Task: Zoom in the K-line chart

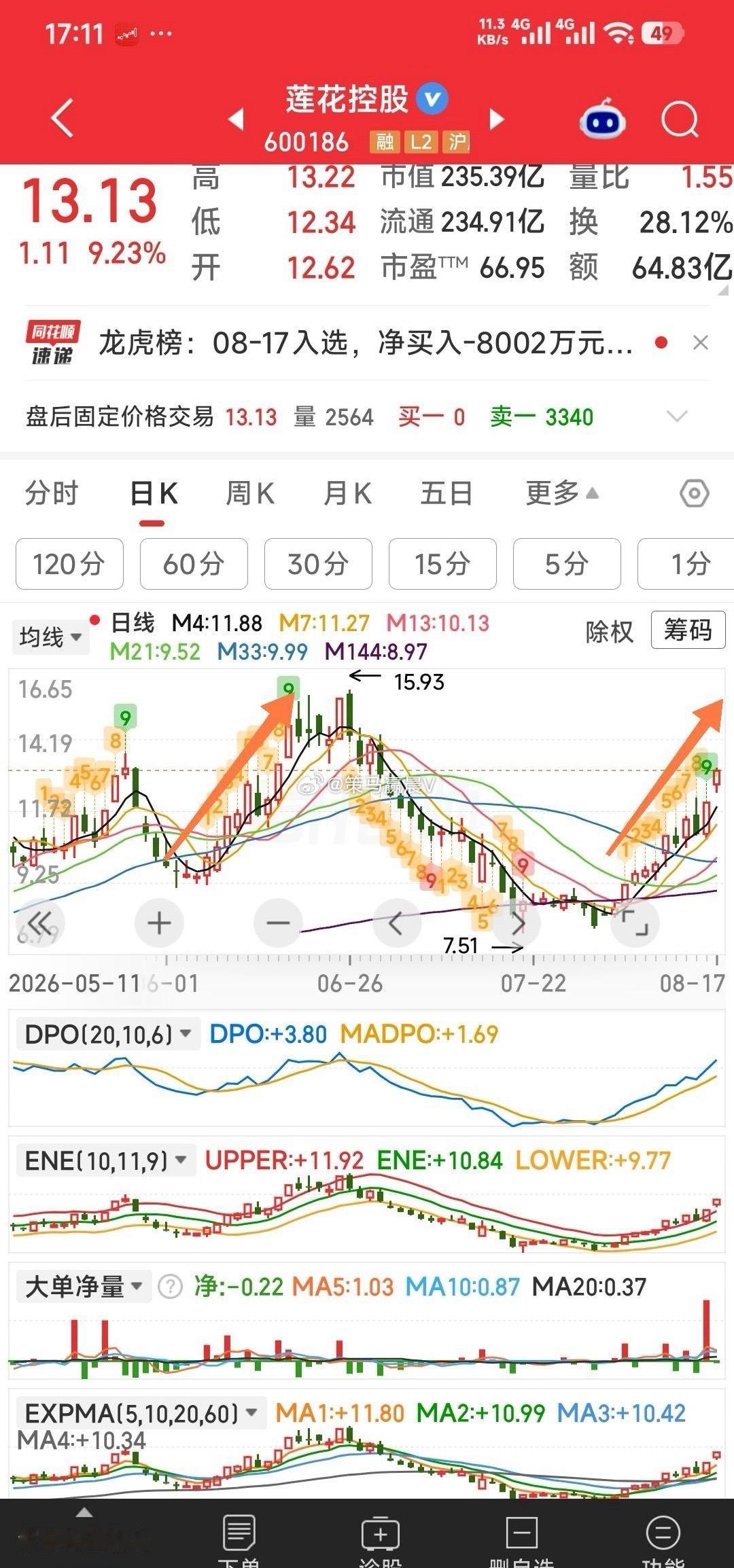Action: point(159,923)
